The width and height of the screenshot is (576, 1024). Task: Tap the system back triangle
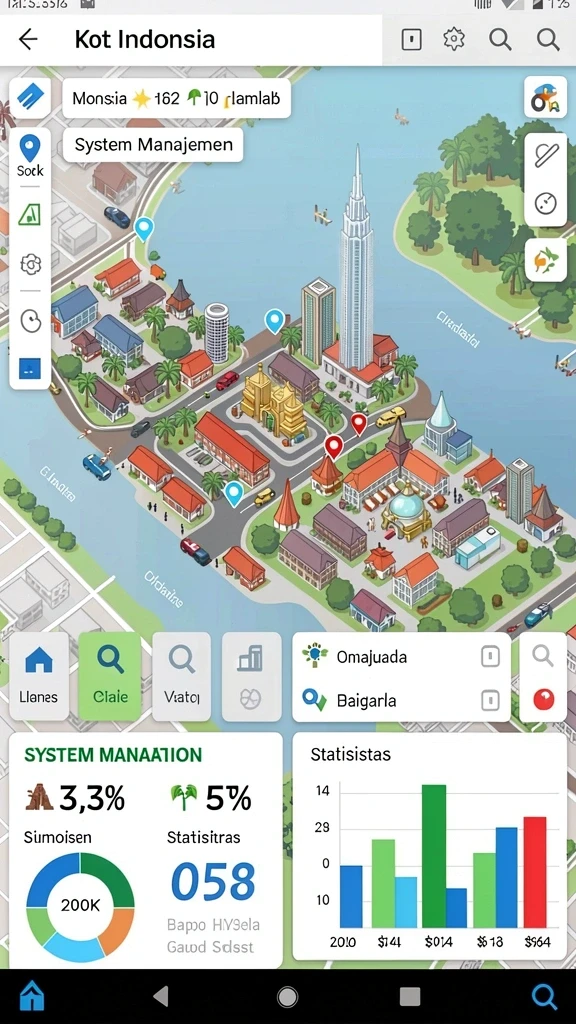(x=161, y=997)
